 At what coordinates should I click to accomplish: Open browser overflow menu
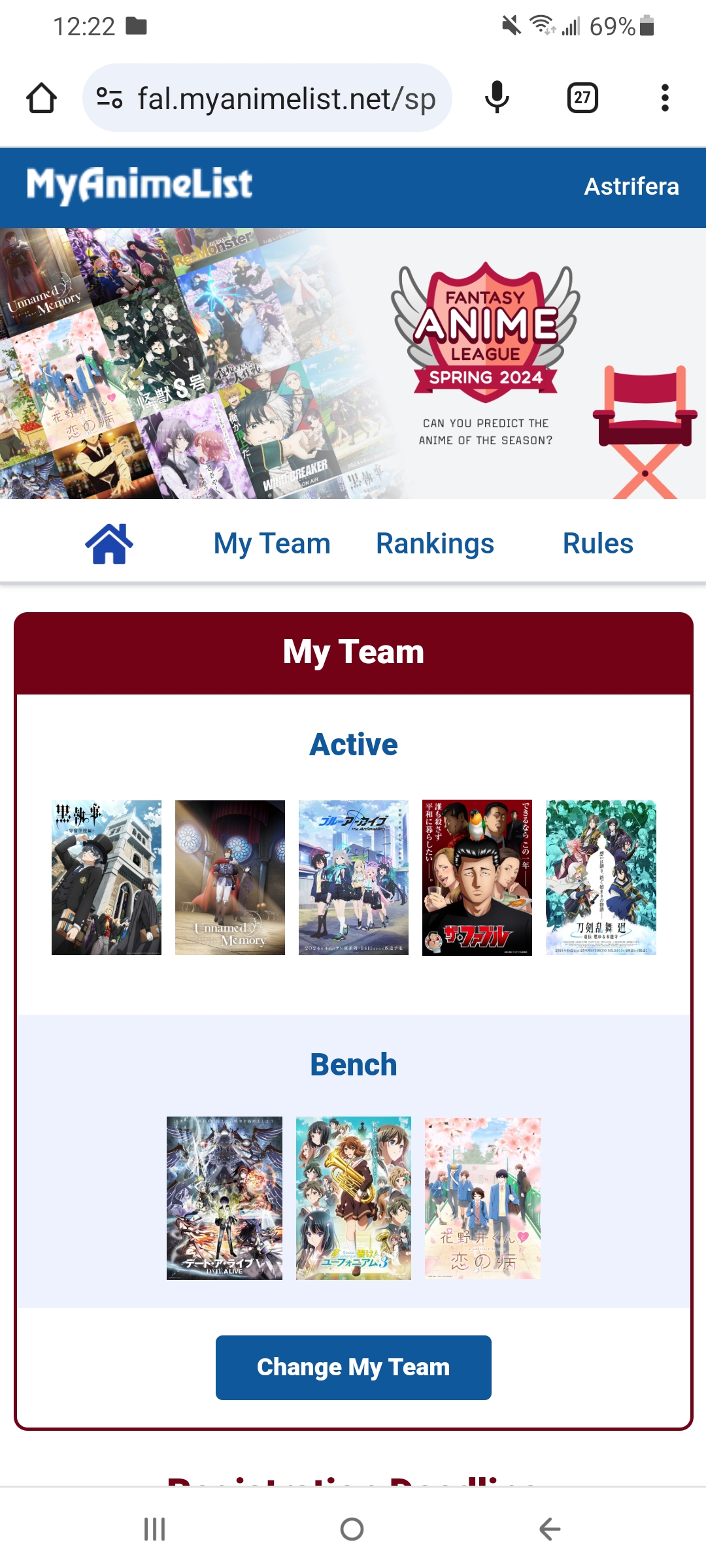coord(665,98)
